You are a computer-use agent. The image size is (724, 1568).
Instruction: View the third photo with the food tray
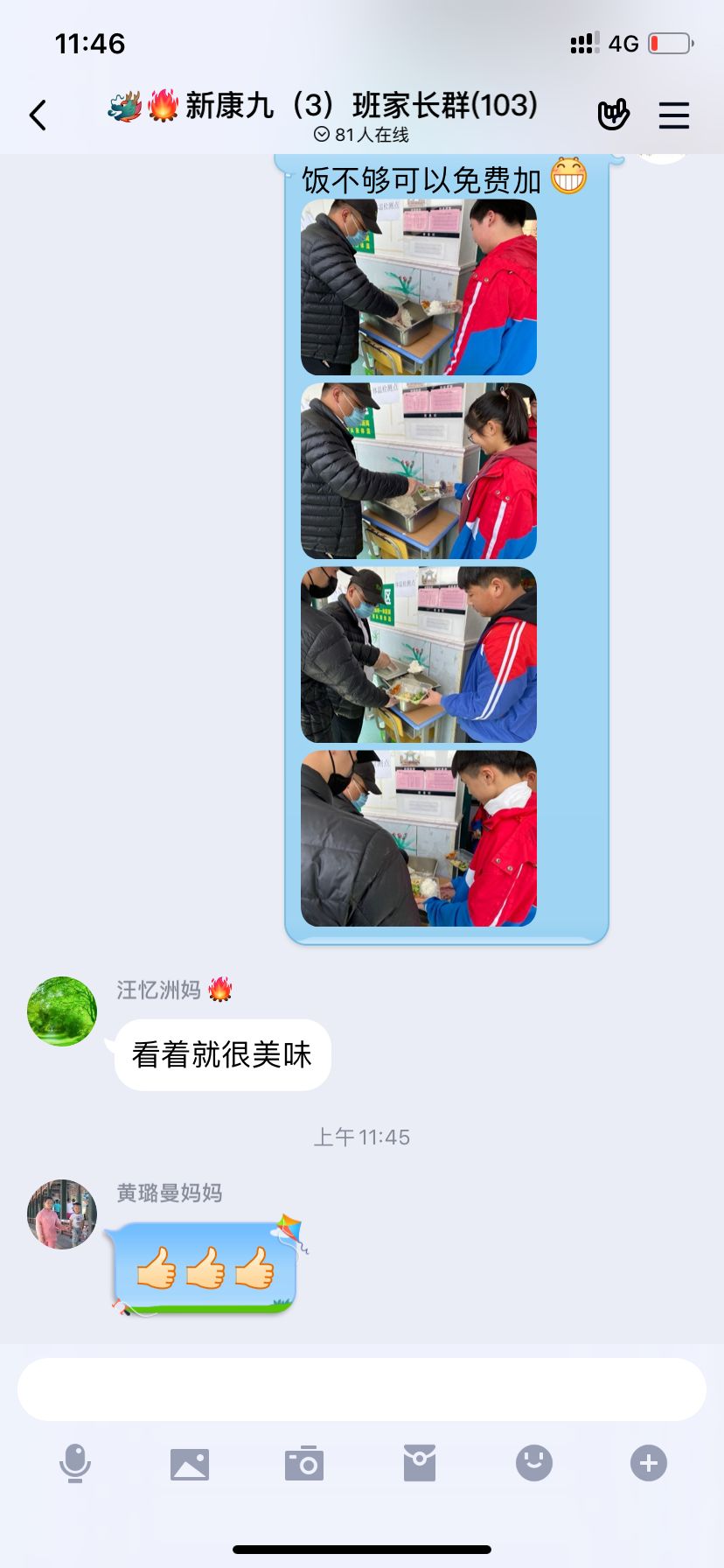tap(419, 654)
